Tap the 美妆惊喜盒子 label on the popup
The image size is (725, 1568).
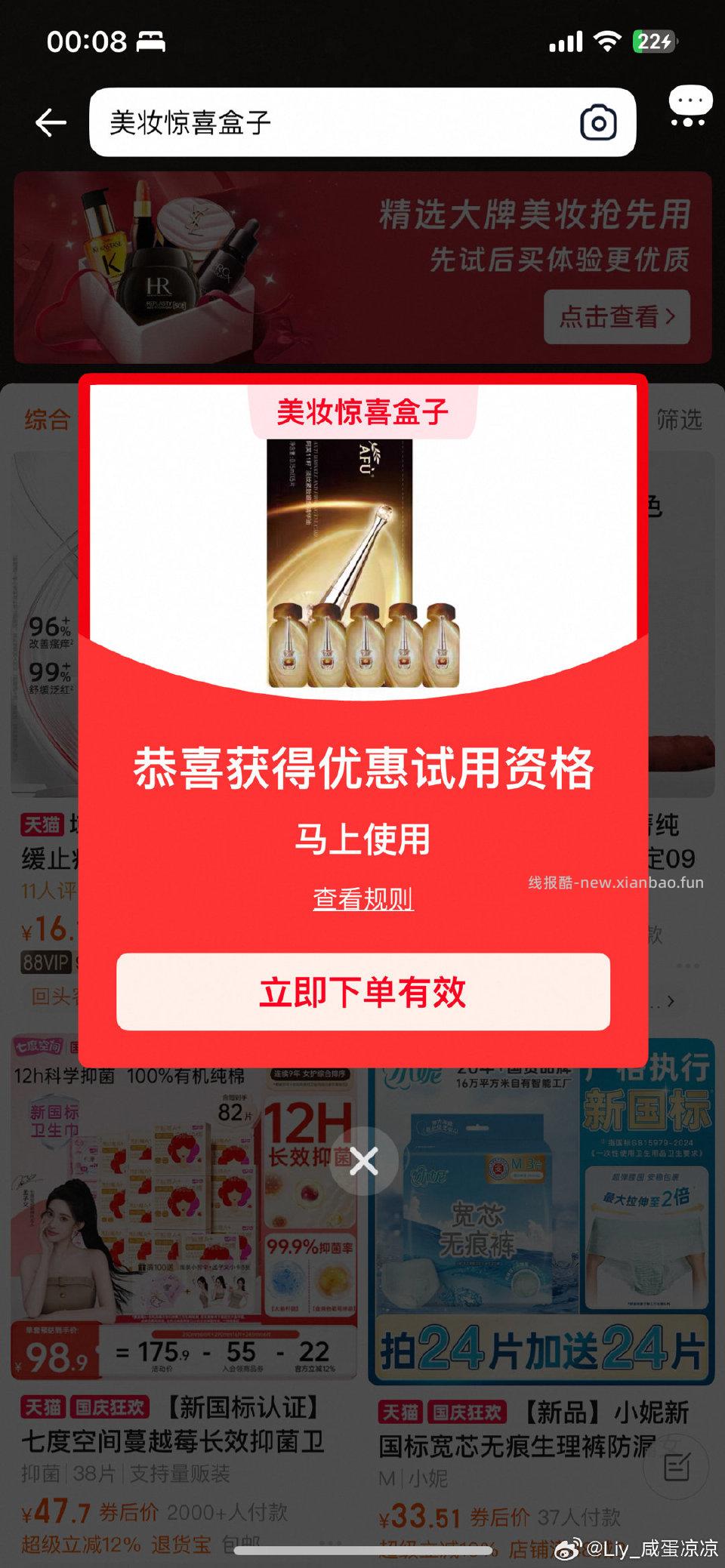tap(362, 410)
